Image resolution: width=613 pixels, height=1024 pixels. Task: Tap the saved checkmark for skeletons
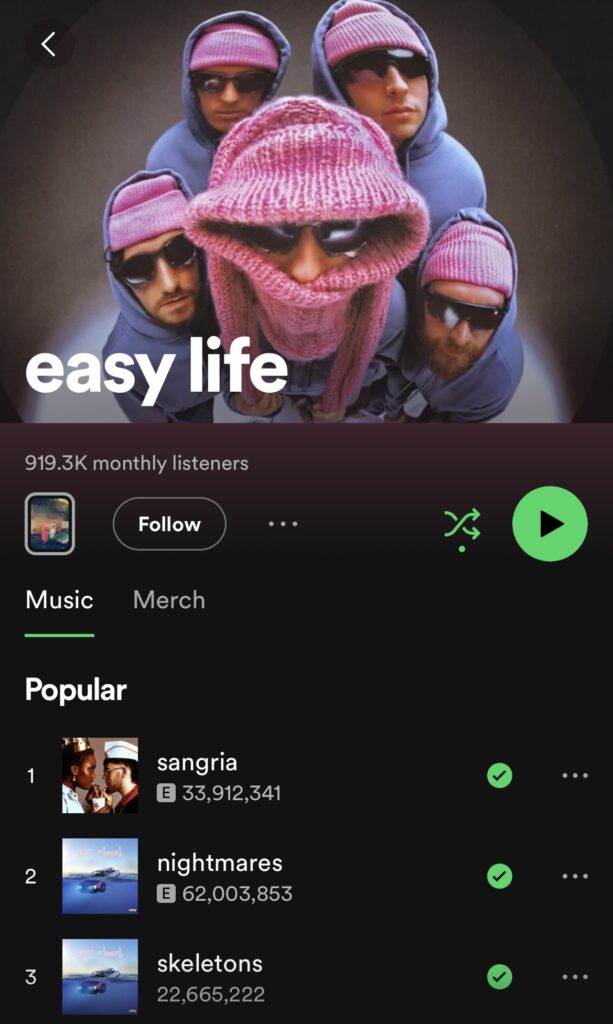(x=500, y=976)
